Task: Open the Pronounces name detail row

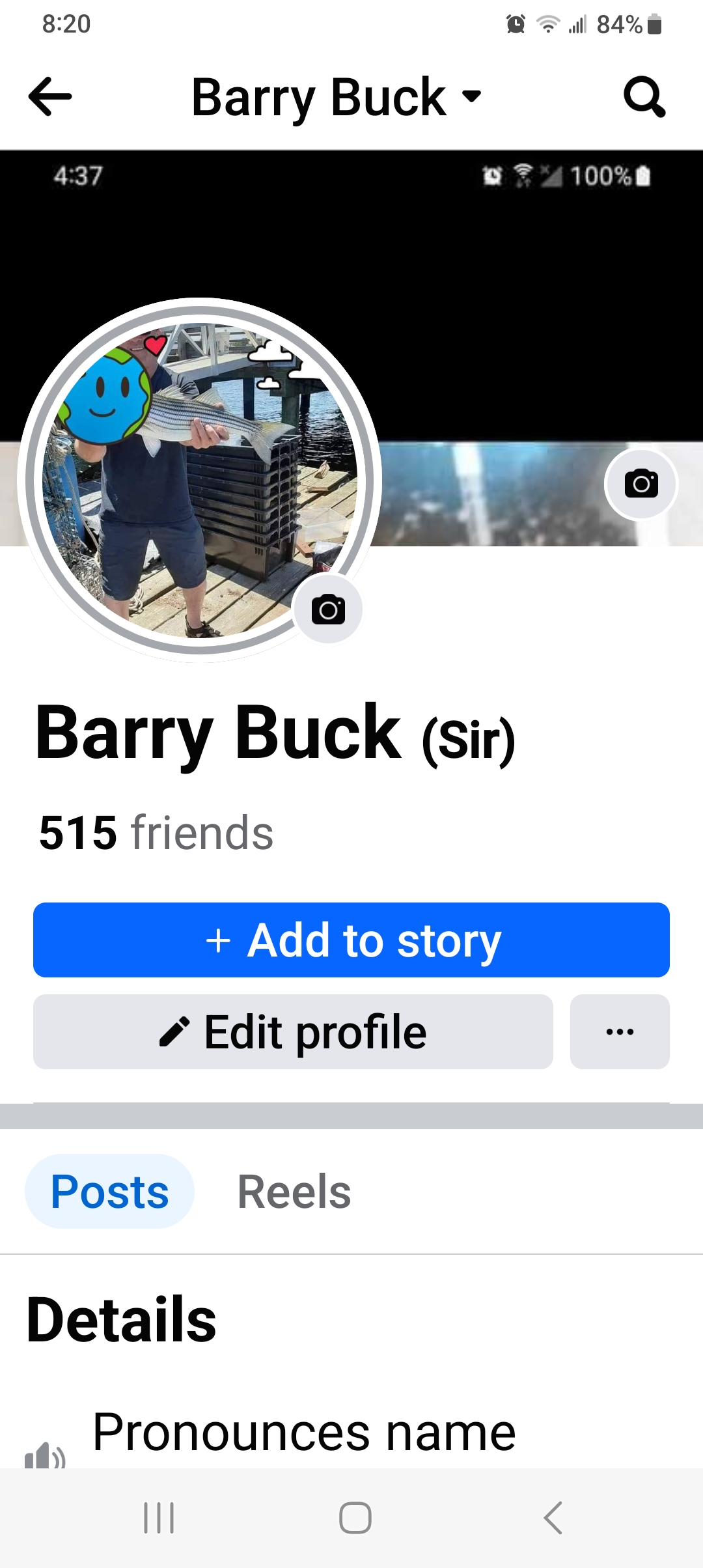Action: click(x=351, y=1436)
